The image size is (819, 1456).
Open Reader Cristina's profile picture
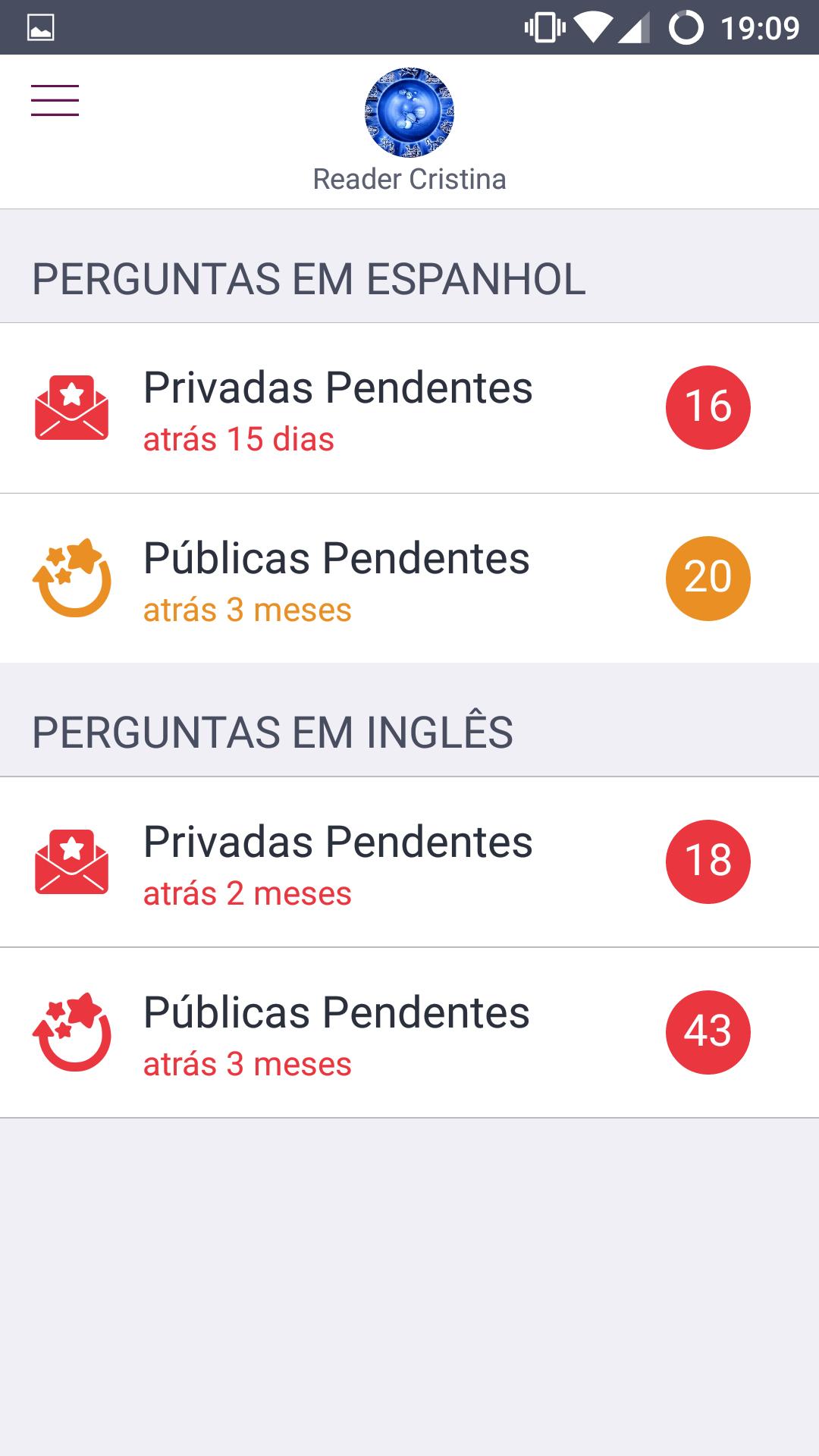pos(409,112)
